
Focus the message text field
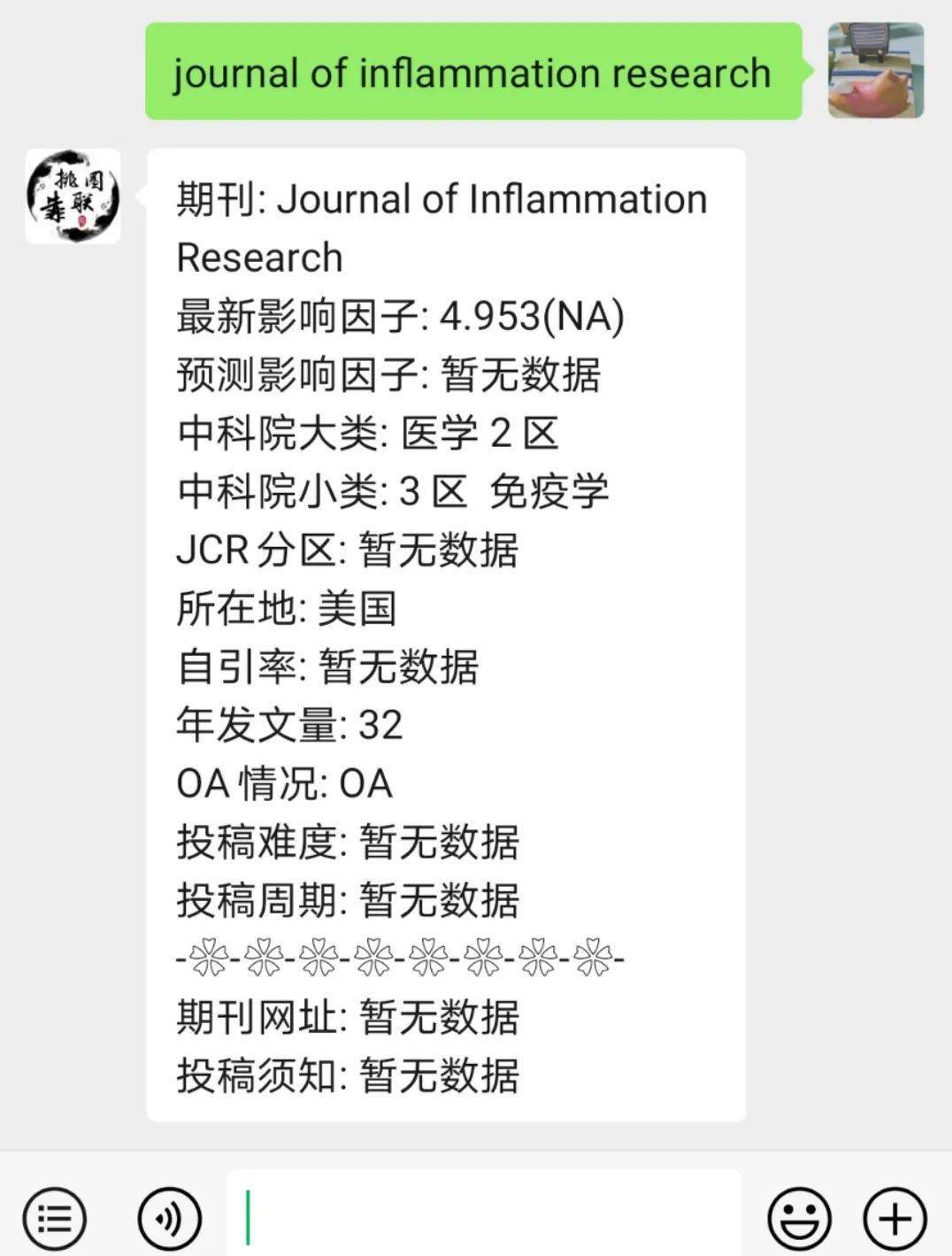pos(483,1217)
